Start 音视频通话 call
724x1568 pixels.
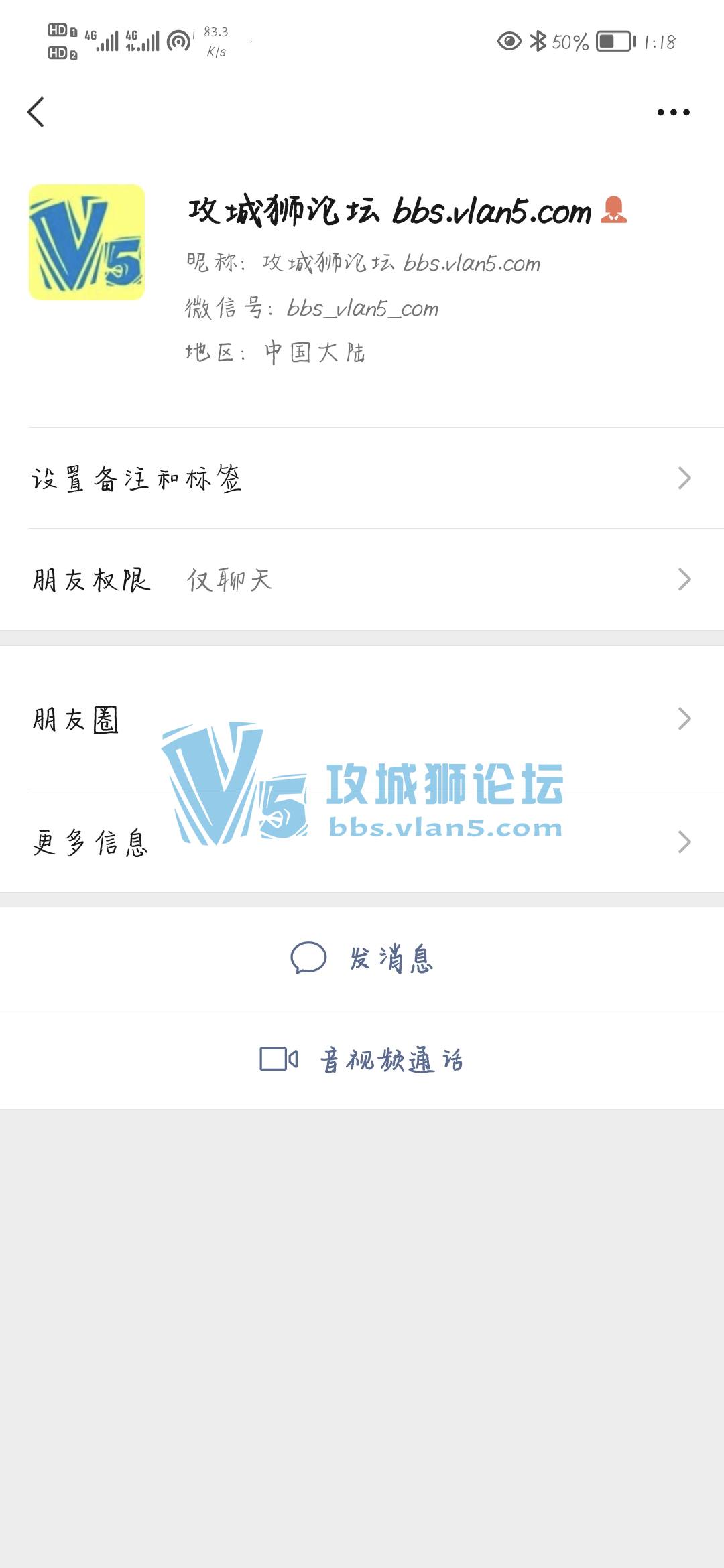point(362,1059)
